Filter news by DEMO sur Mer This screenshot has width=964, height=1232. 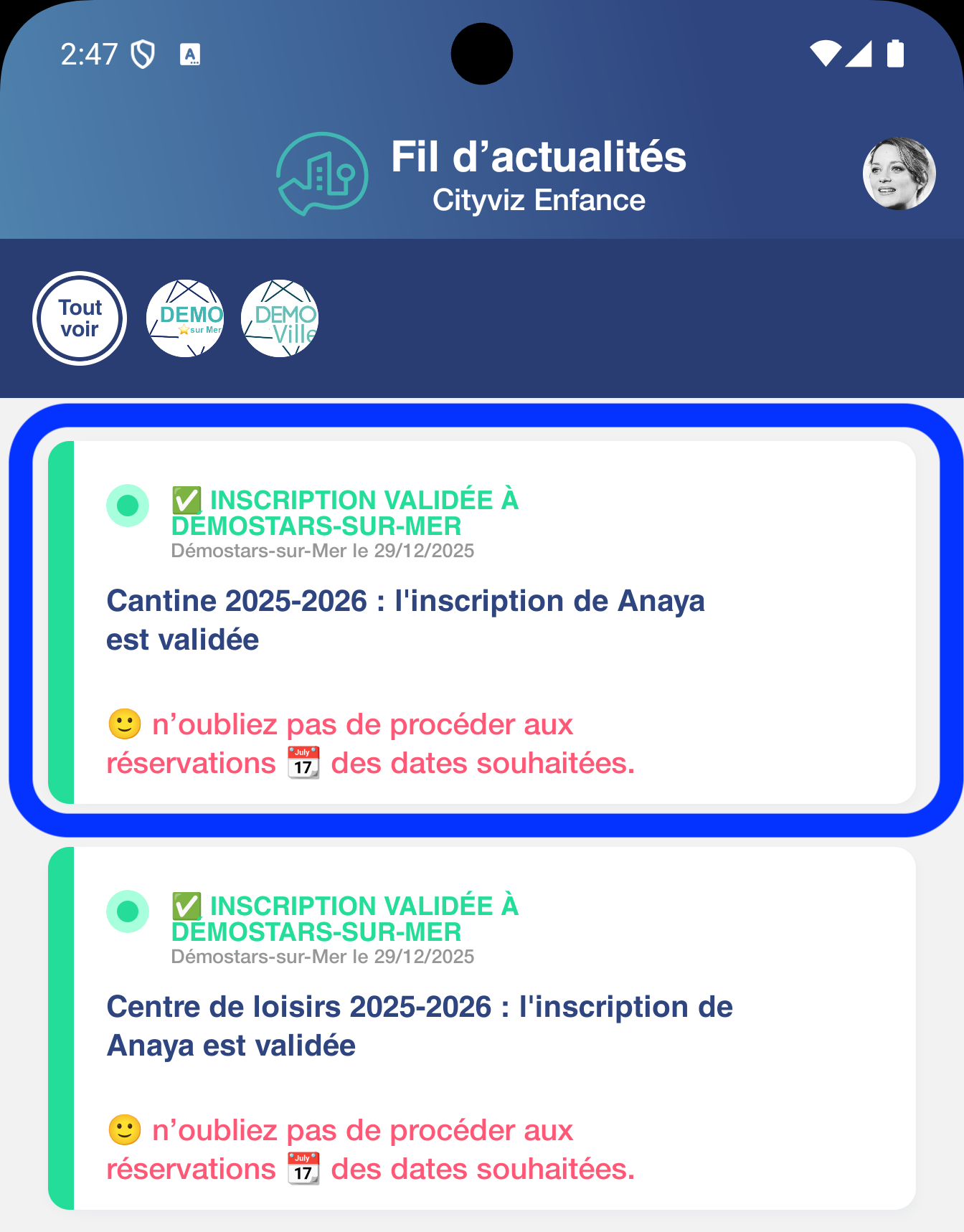185,318
